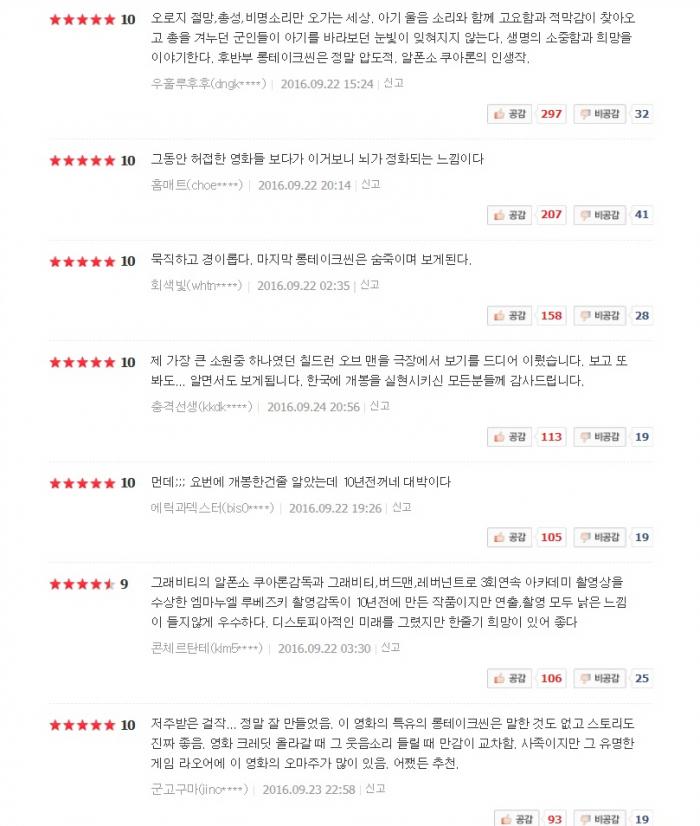The width and height of the screenshot is (700, 826).
Task: Like 콘체르탄테's 9-star review with 공감
Action: coord(509,678)
